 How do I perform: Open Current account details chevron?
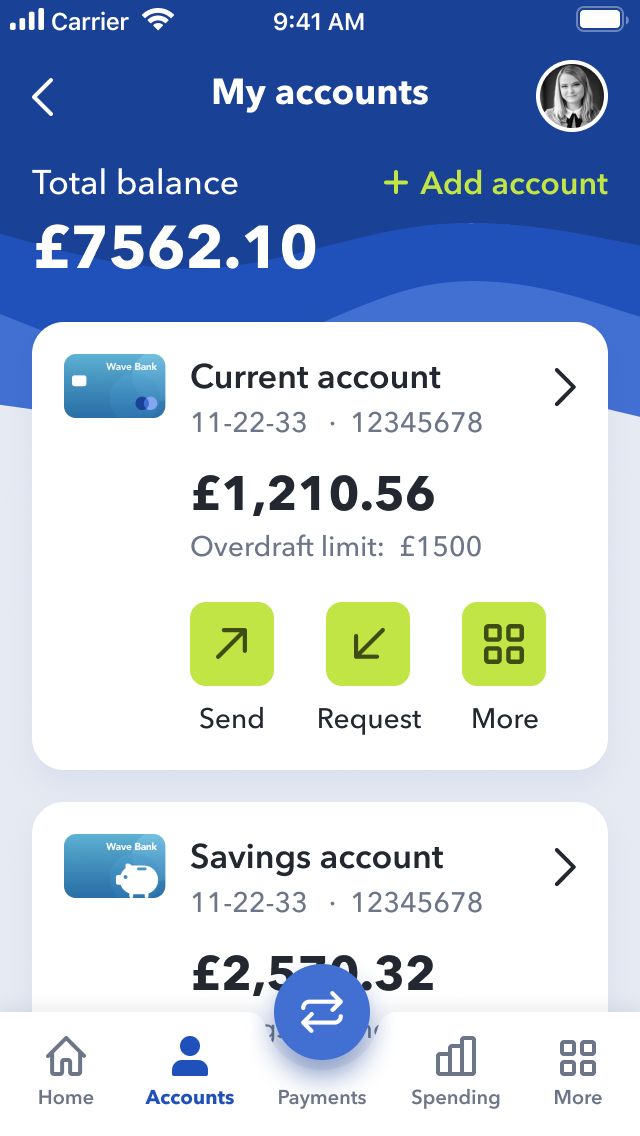pyautogui.click(x=565, y=387)
